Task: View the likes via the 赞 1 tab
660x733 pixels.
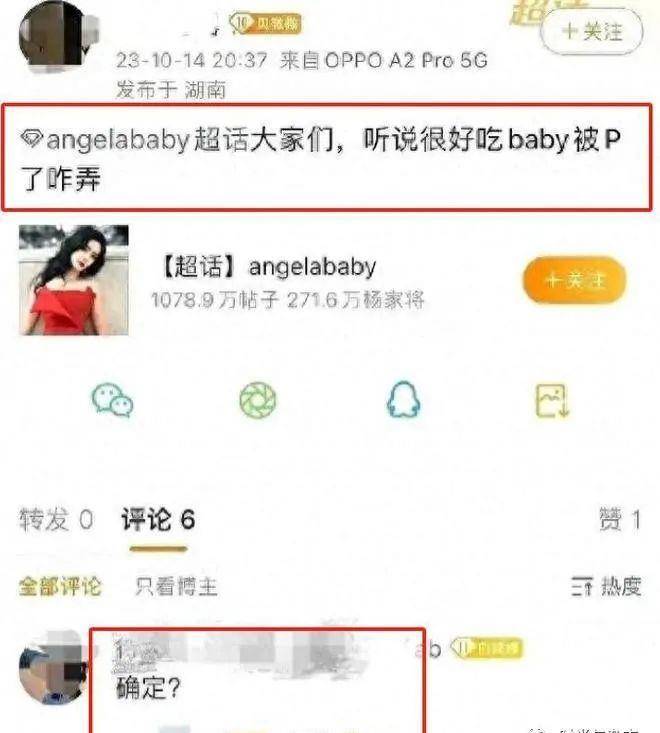Action: (x=618, y=520)
